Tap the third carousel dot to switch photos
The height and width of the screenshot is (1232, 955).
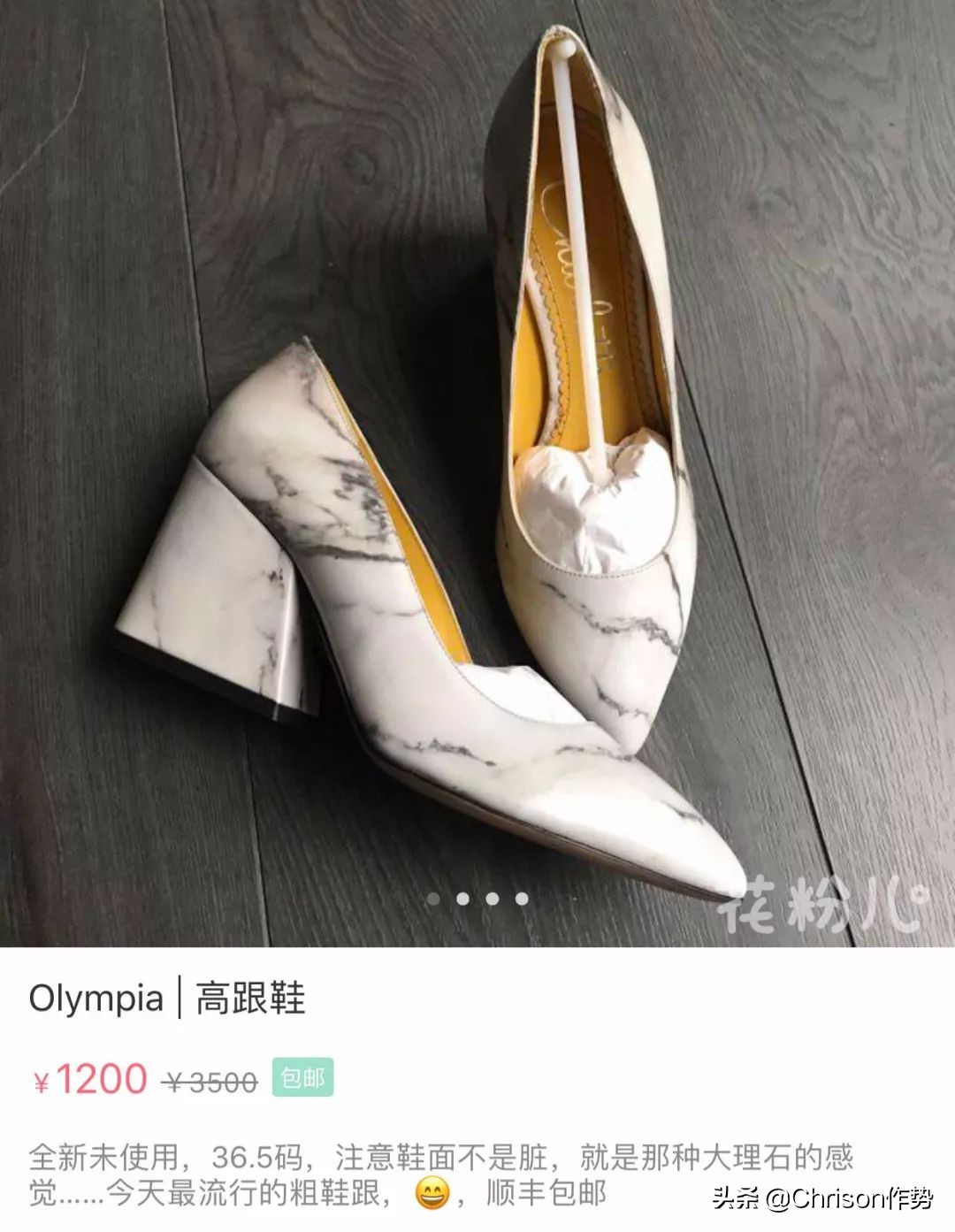coord(492,899)
